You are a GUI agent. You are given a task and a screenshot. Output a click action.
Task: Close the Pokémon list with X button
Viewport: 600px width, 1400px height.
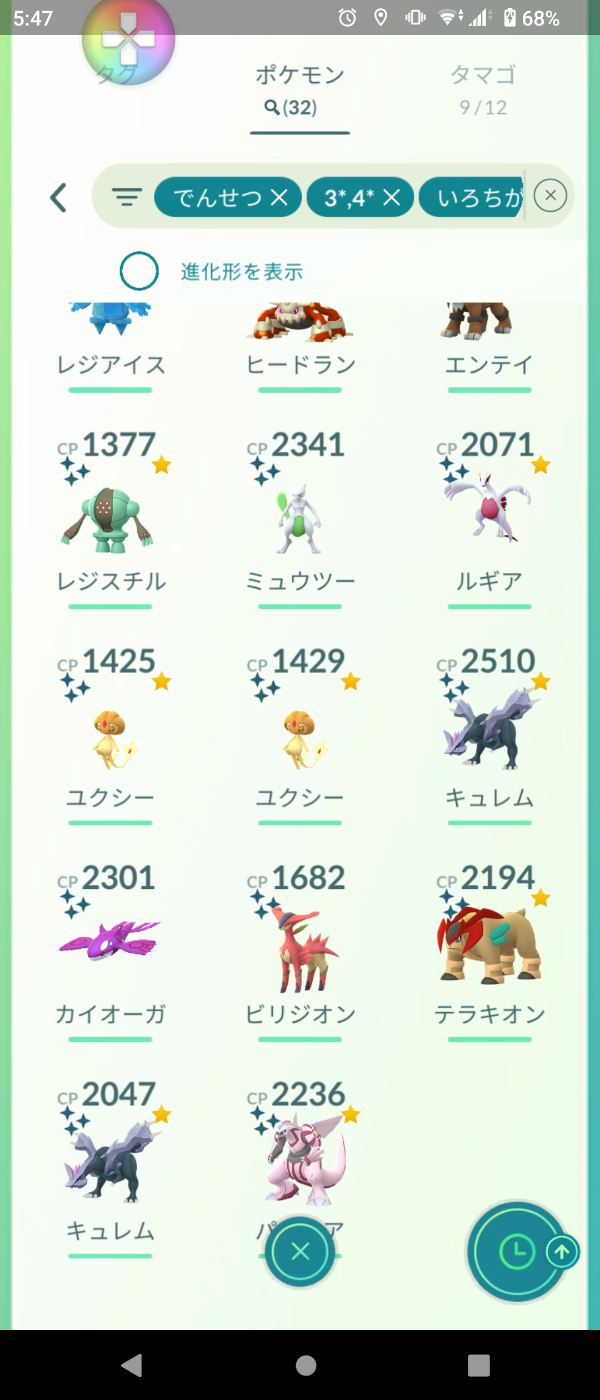(300, 1251)
